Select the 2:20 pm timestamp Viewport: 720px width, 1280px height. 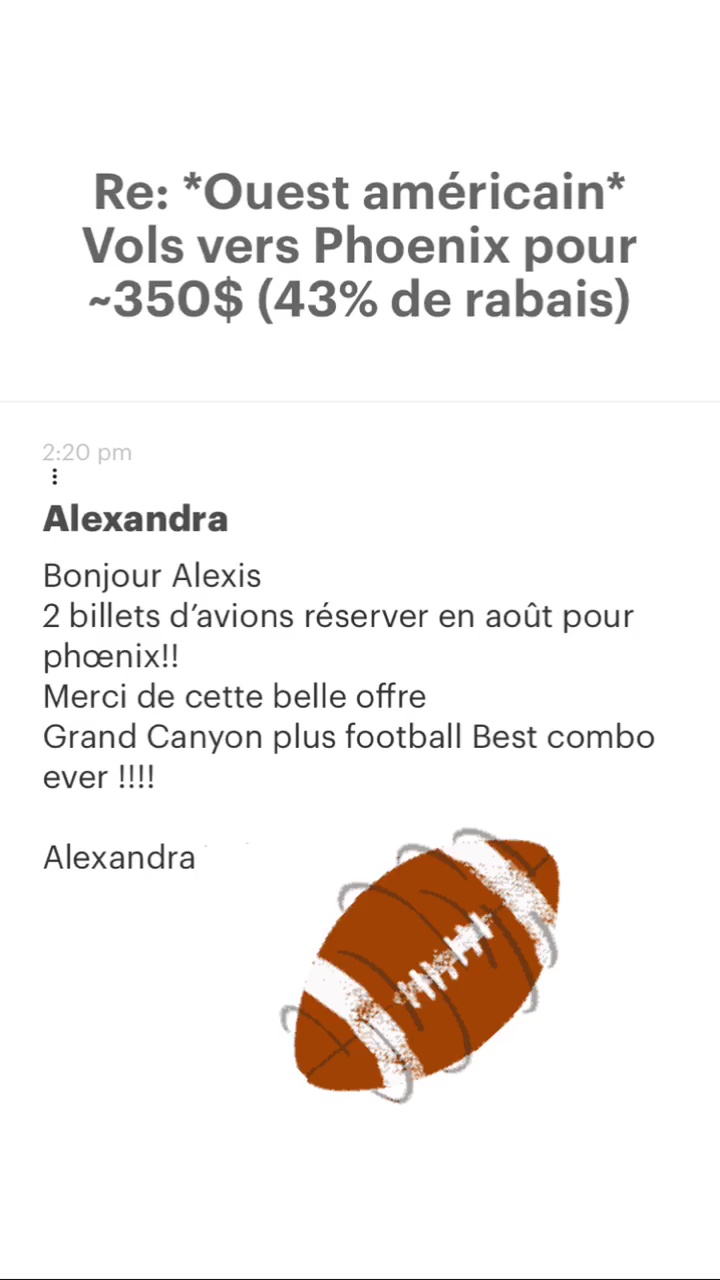87,452
